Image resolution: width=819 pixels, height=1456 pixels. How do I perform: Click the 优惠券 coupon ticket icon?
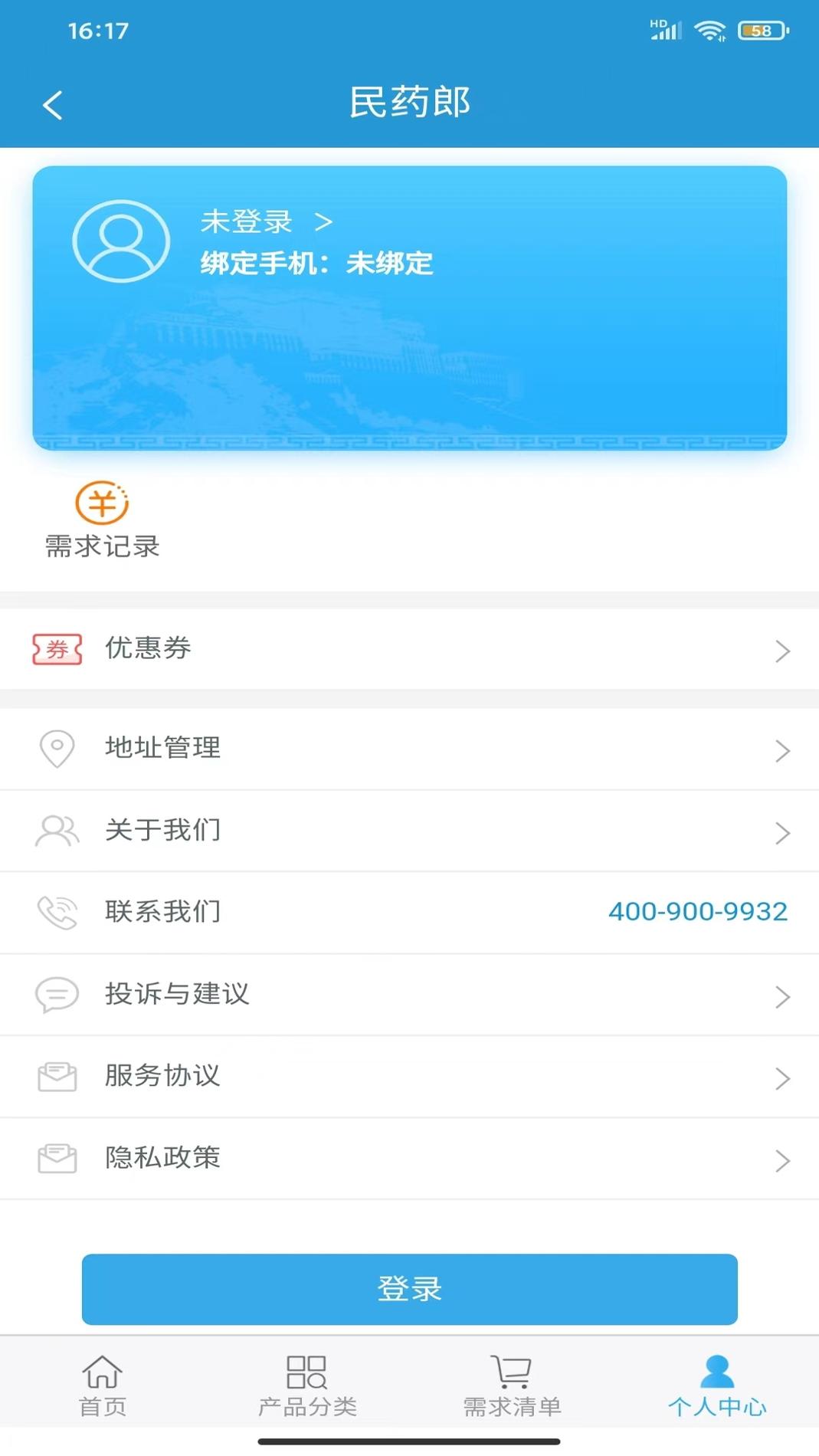click(x=57, y=649)
